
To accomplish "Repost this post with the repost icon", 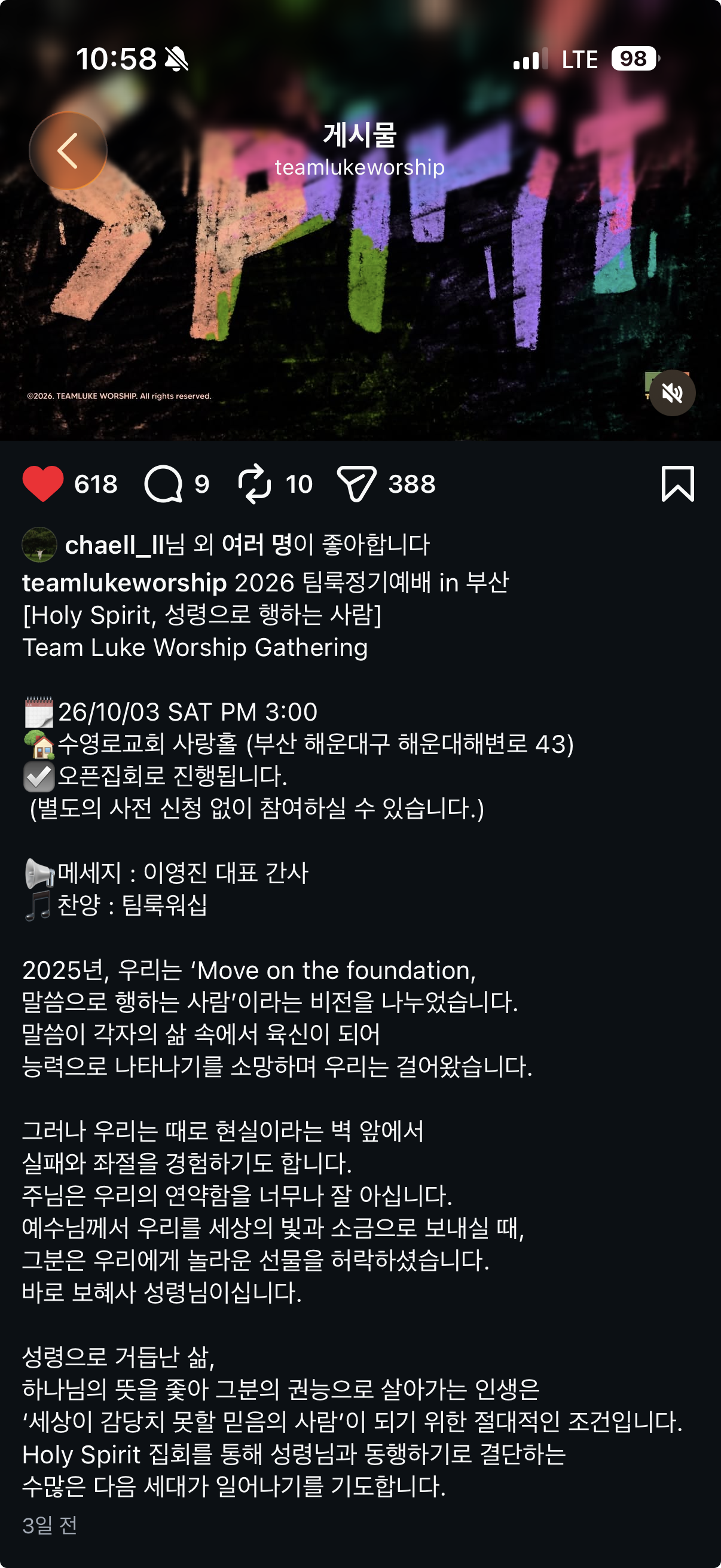I will [x=254, y=484].
